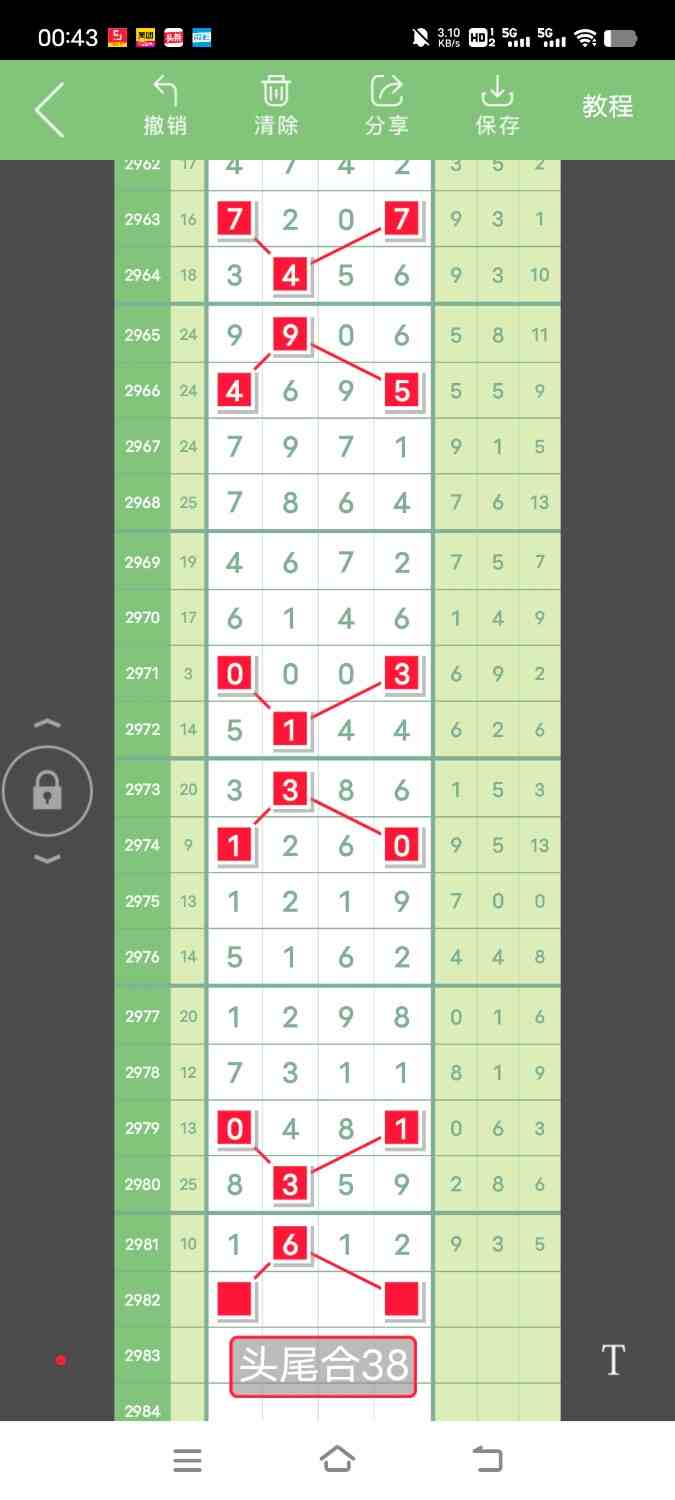Undo last mark with 撤销

[165, 106]
